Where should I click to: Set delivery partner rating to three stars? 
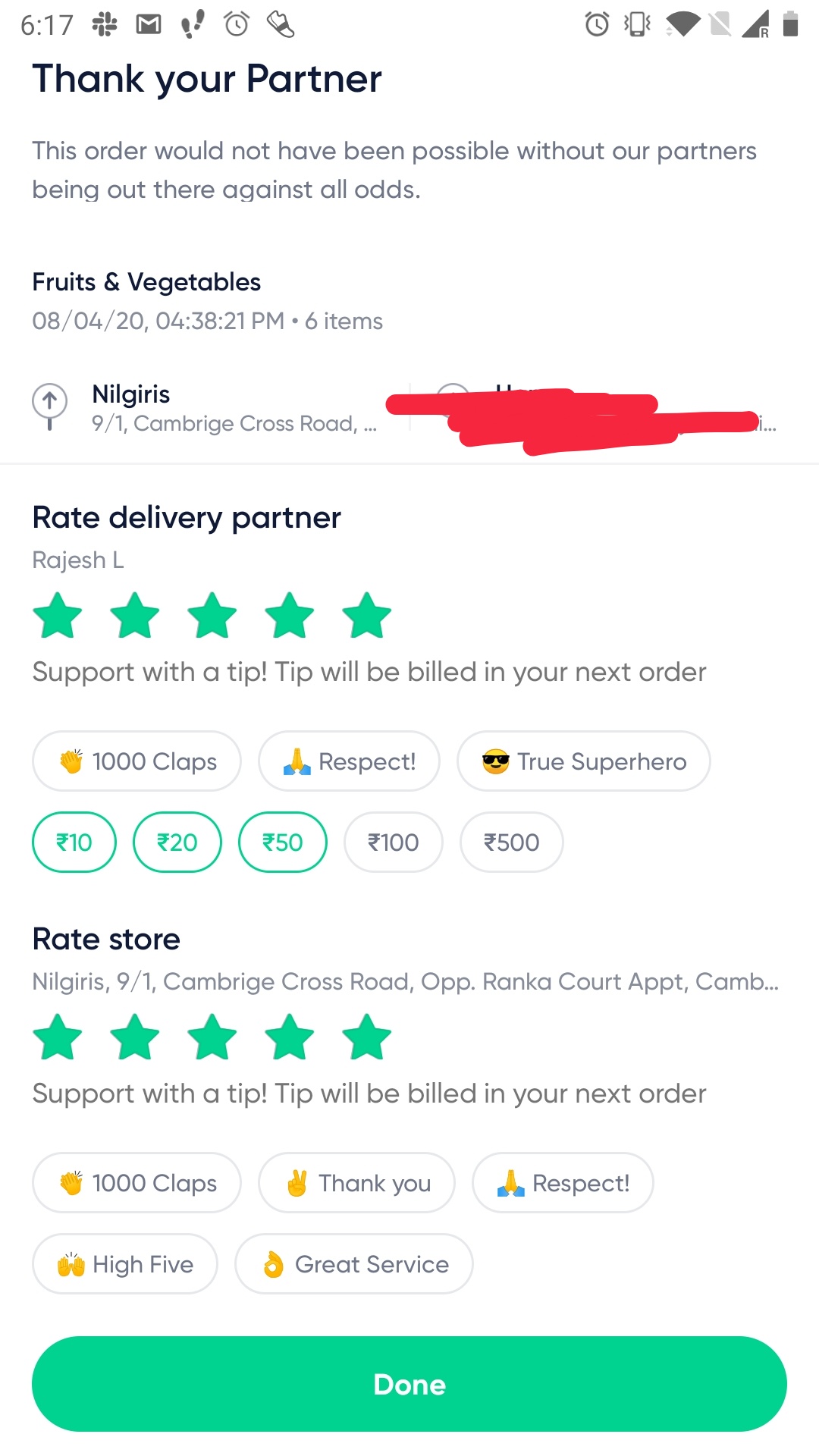212,615
